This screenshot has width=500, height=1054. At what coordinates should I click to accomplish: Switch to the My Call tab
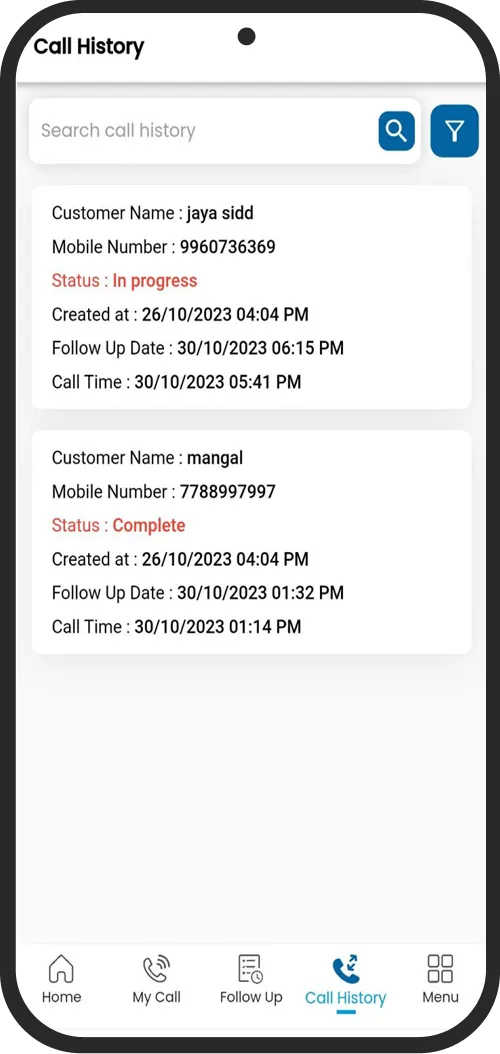[x=156, y=979]
